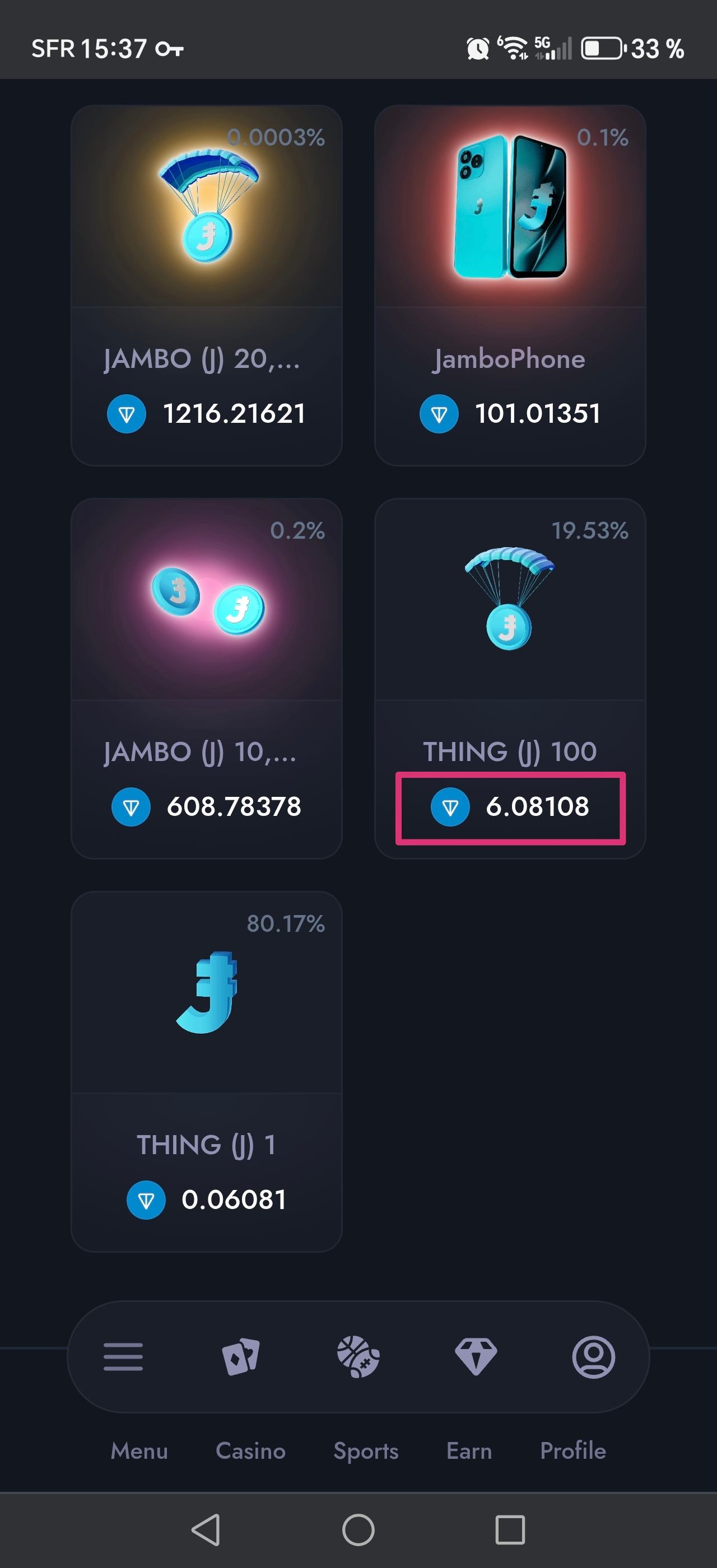Screen dimensions: 717x1568
Task: Open the JAMBO (J) 20,... prize card
Action: coord(206,285)
